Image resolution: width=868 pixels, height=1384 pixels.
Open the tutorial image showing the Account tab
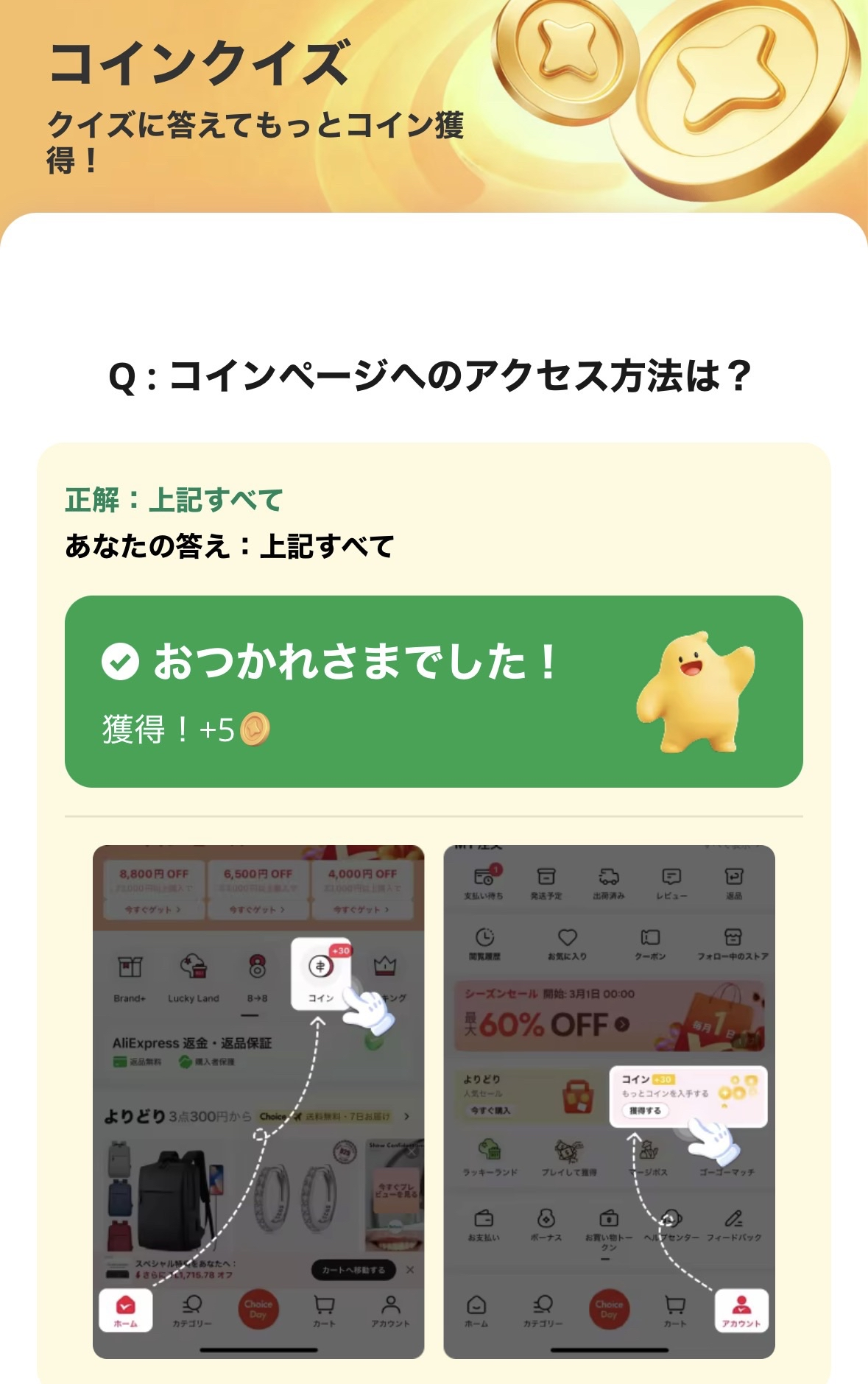pos(609,1101)
